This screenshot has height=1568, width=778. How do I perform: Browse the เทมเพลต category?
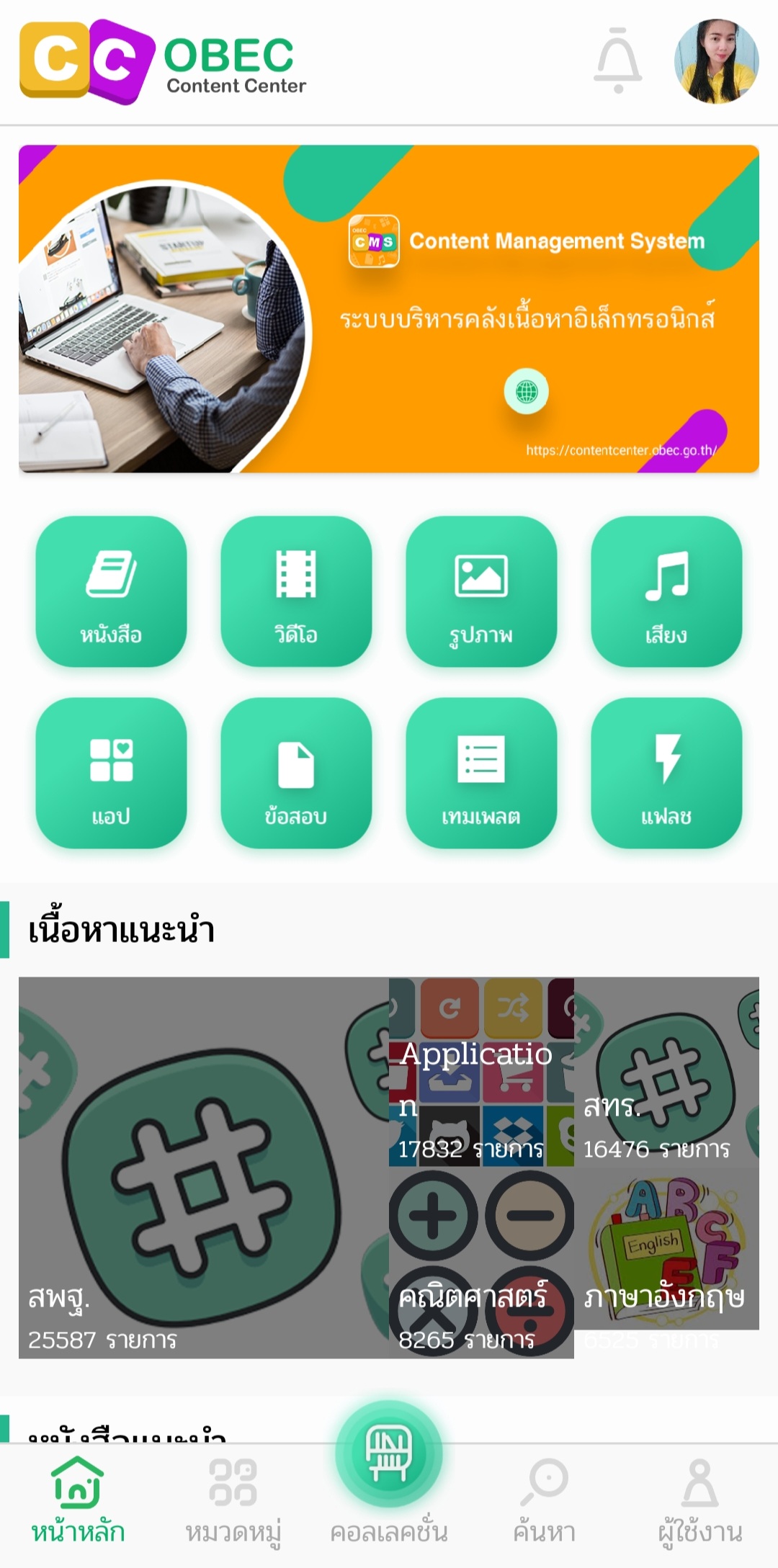click(481, 773)
